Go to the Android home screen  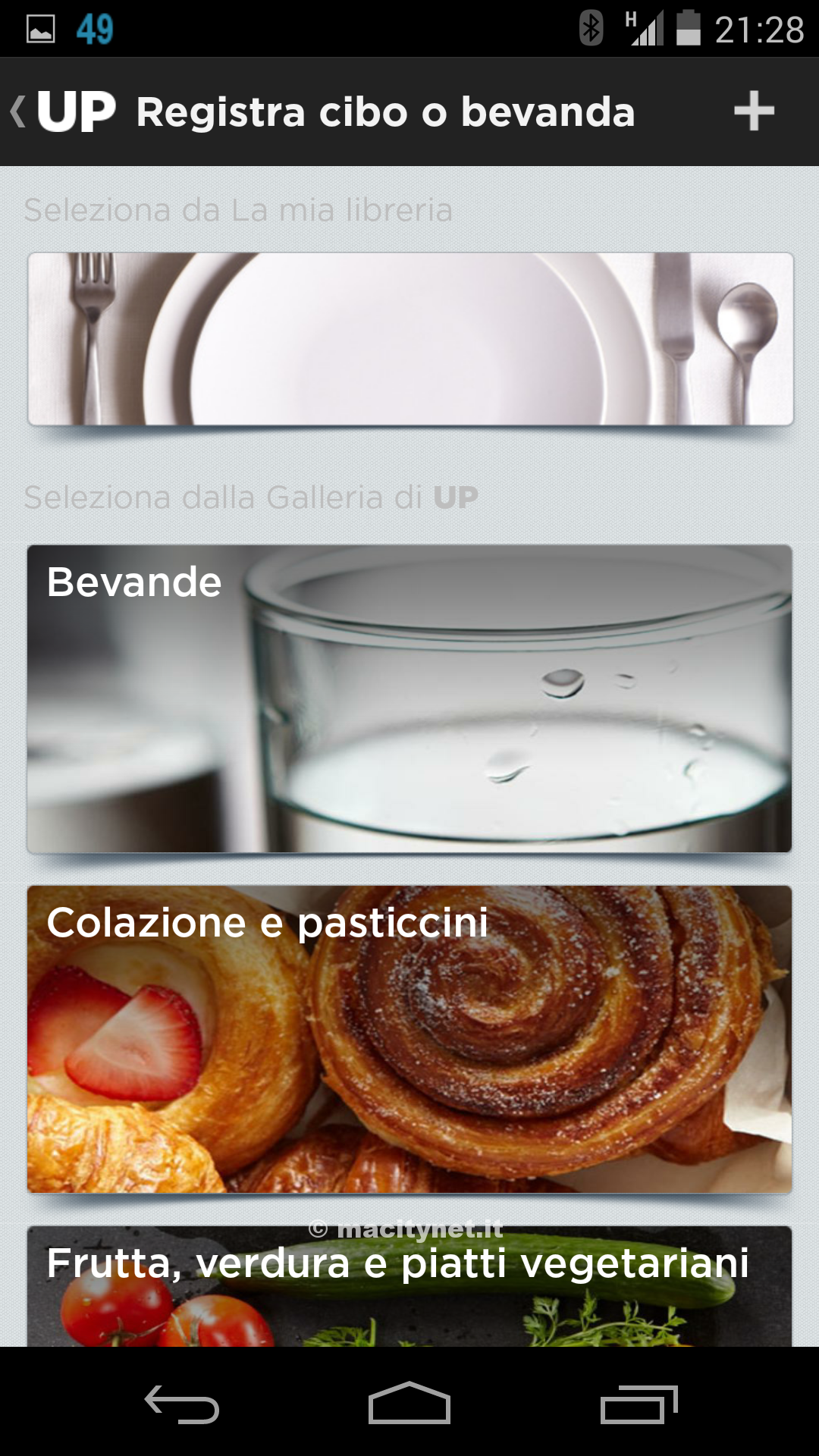pyautogui.click(x=409, y=1404)
